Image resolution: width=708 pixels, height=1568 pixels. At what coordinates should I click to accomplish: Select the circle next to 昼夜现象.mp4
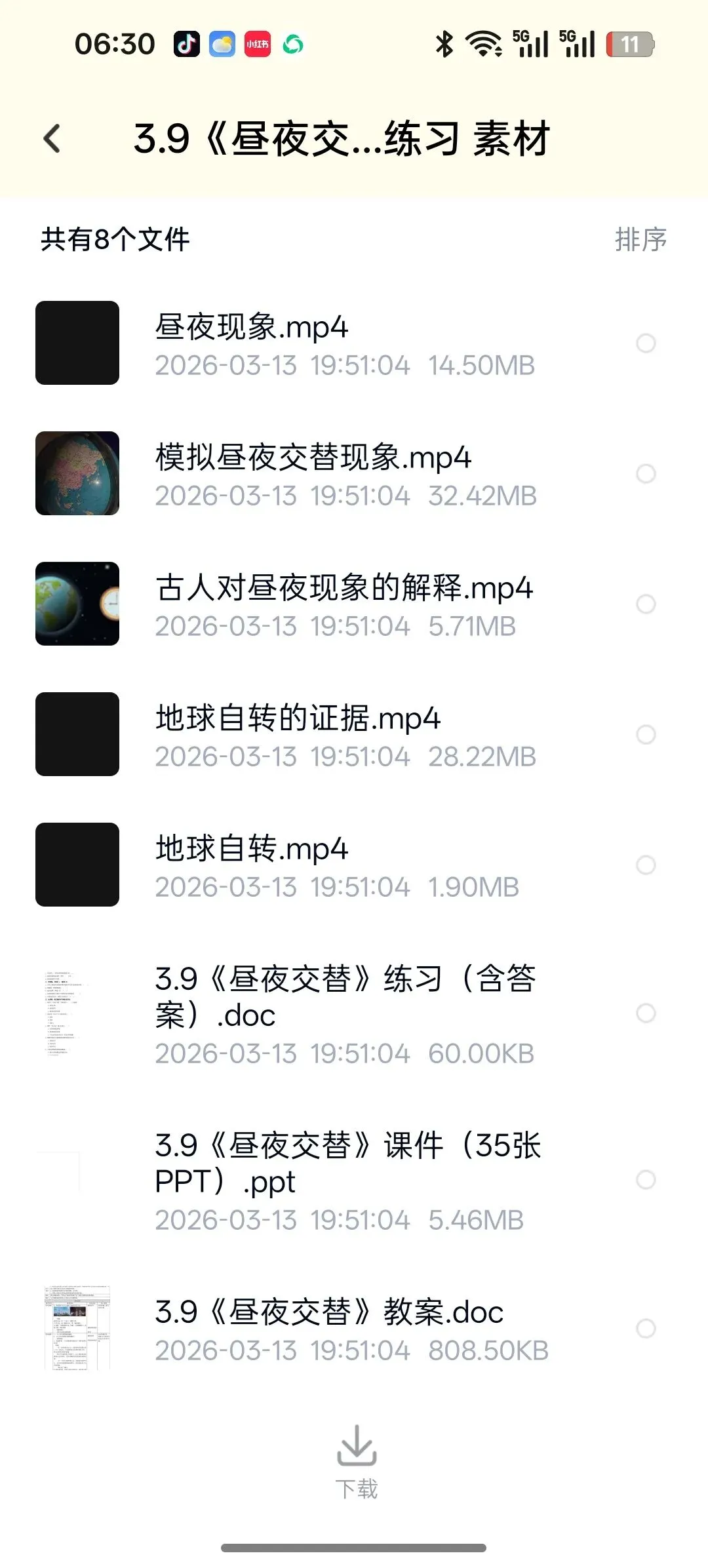[x=646, y=343]
